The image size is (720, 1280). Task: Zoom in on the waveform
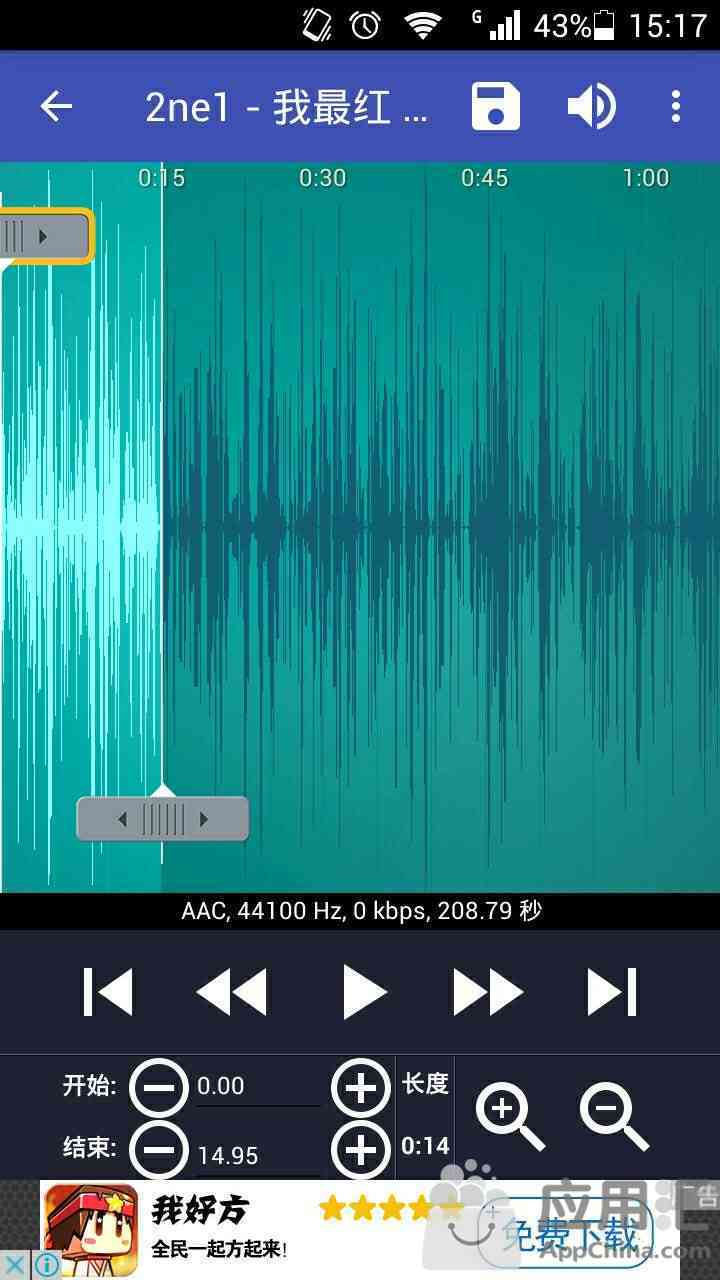(509, 1116)
